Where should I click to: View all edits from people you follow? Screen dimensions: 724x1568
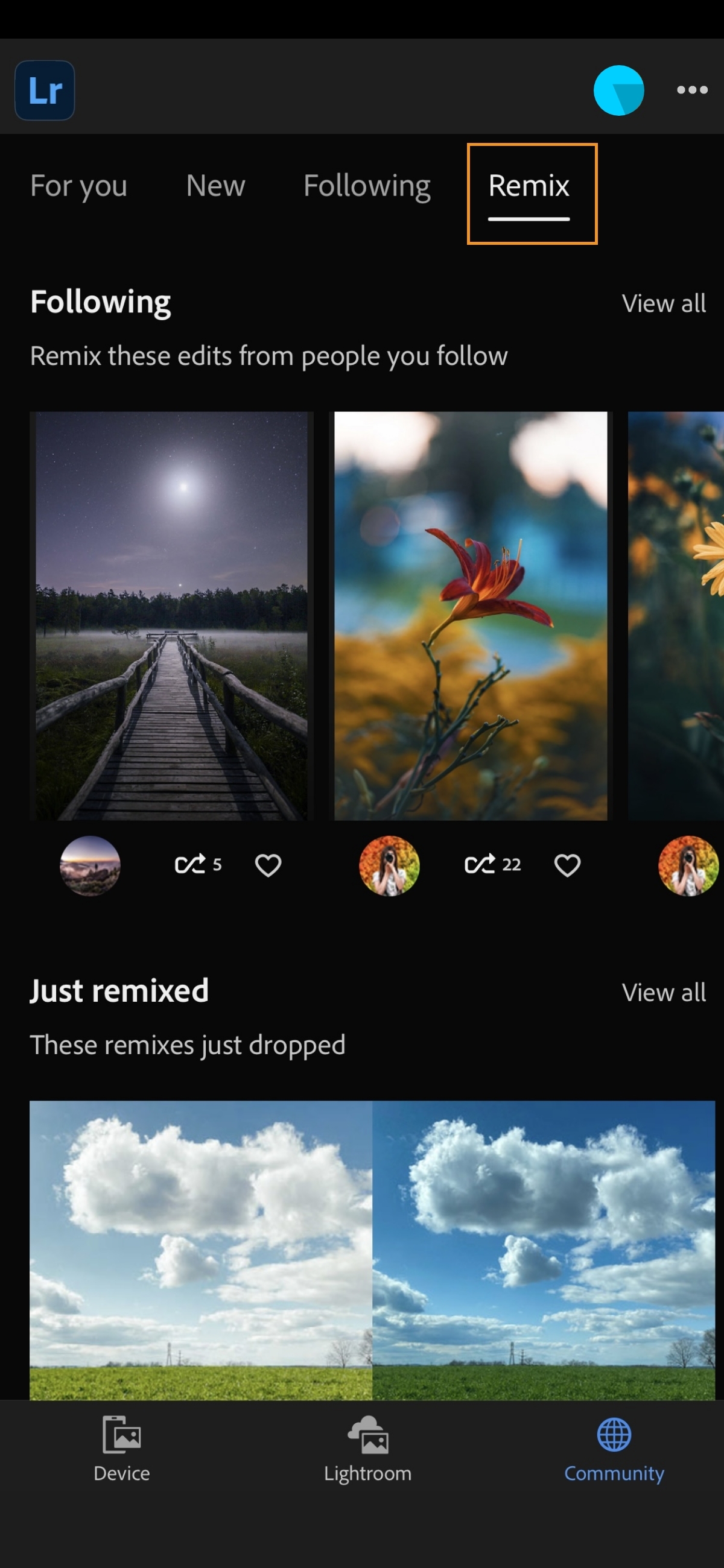click(x=664, y=303)
